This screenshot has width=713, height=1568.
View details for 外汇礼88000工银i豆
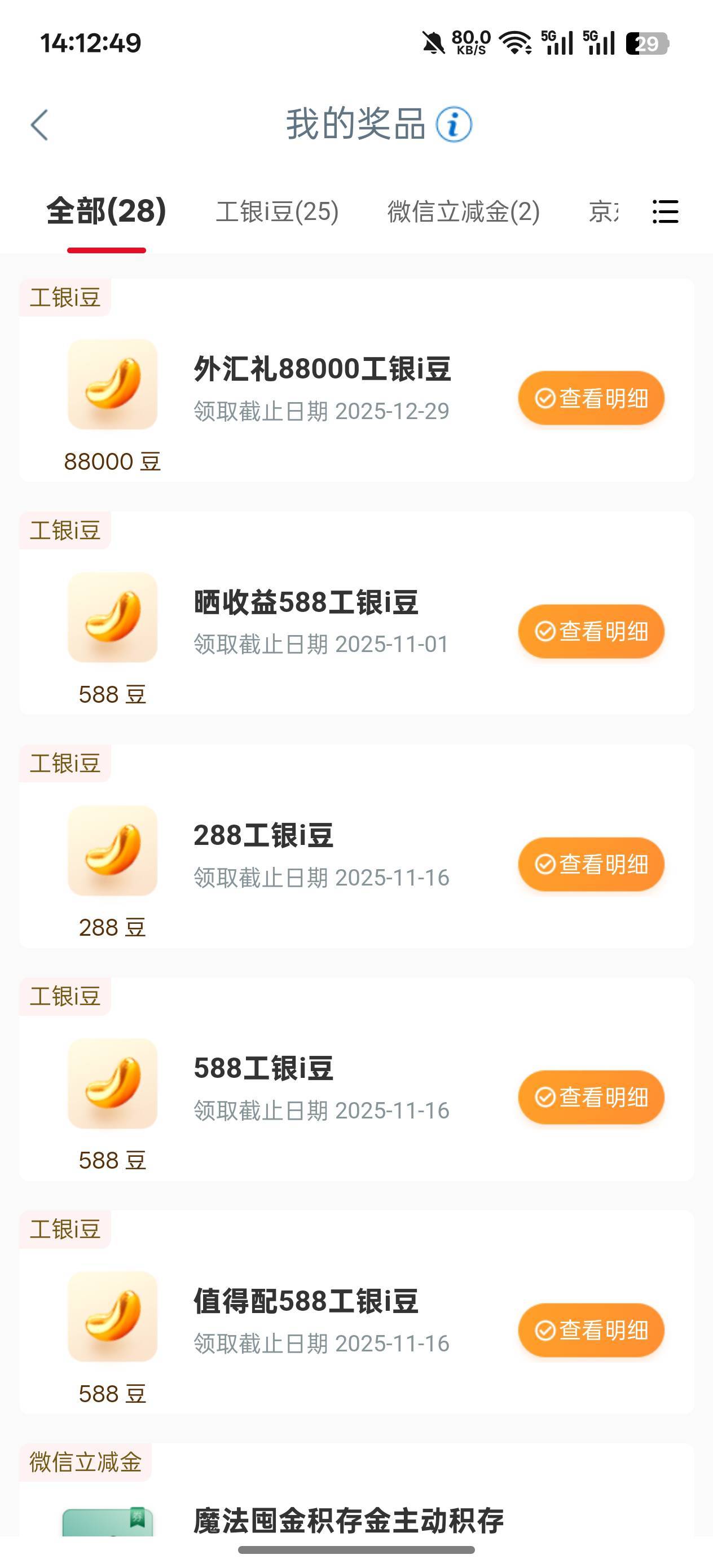tap(591, 398)
